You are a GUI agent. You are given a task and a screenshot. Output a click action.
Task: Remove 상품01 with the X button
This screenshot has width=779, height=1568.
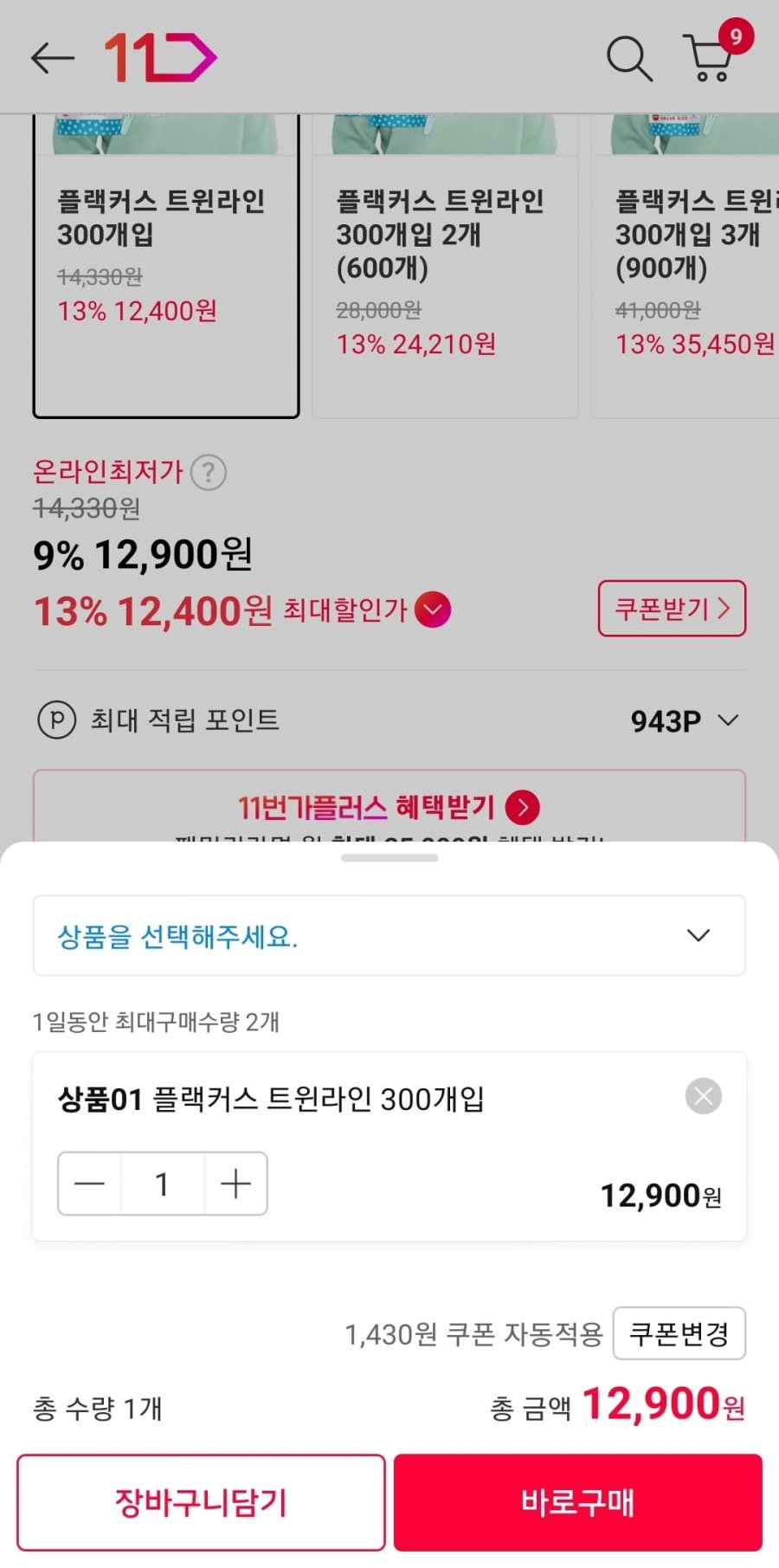pyautogui.click(x=704, y=1096)
